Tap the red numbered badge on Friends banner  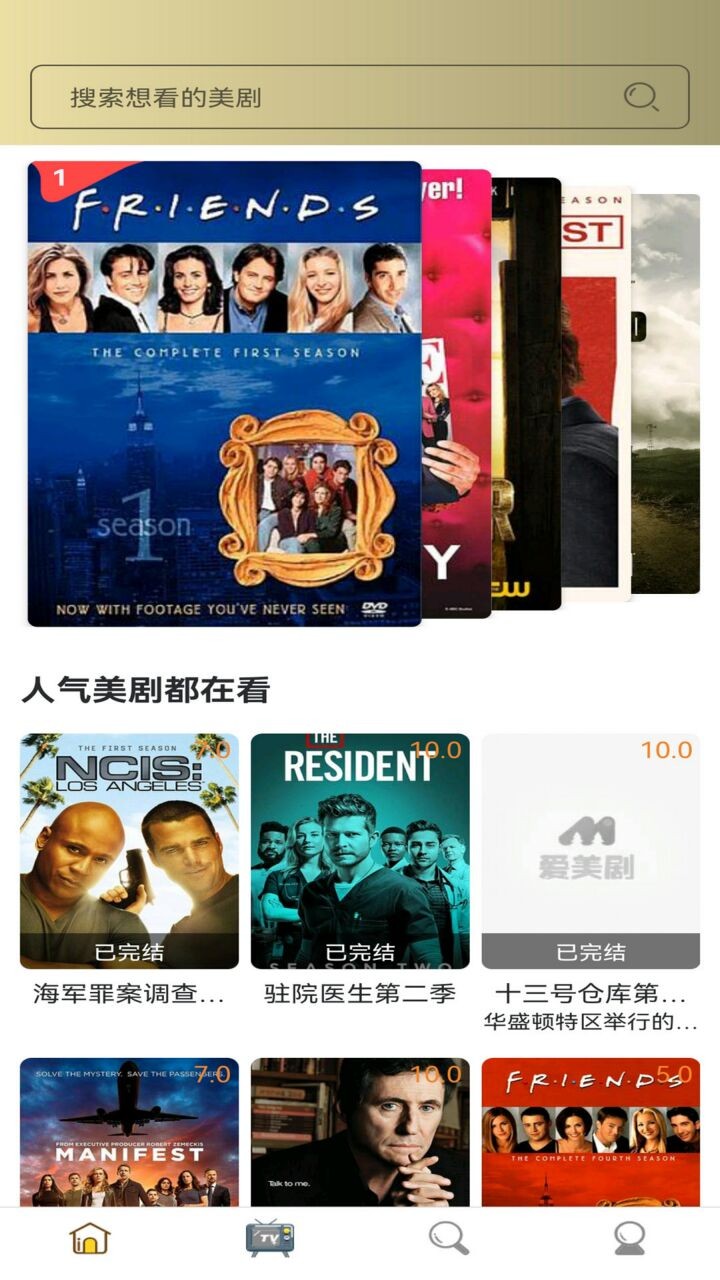pyautogui.click(x=62, y=175)
